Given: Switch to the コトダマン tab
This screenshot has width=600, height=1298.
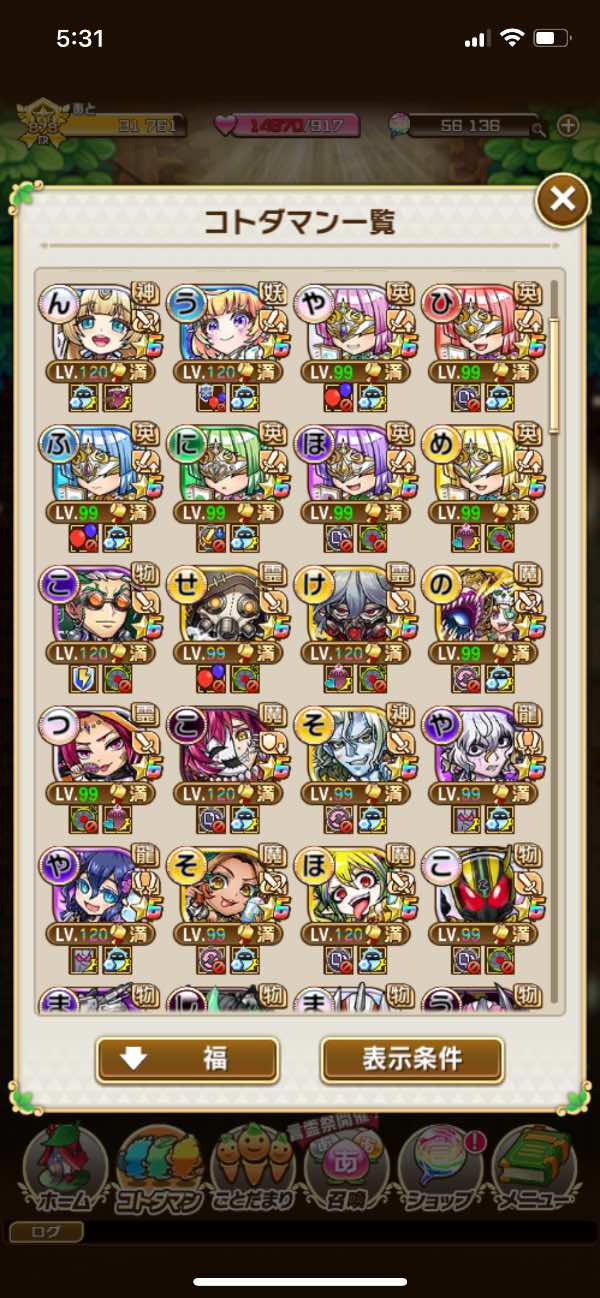Looking at the screenshot, I should tap(157, 1170).
